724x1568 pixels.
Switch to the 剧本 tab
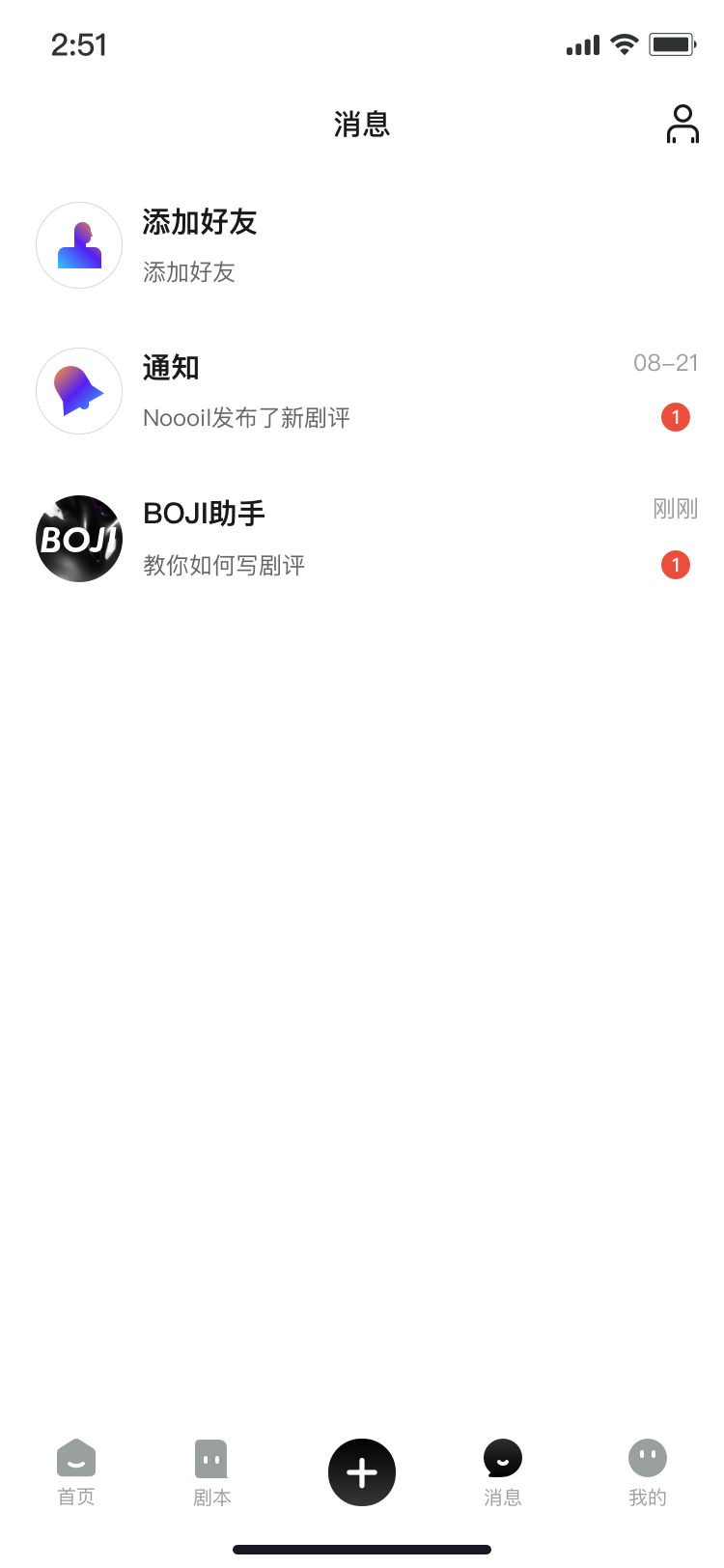(x=211, y=1472)
